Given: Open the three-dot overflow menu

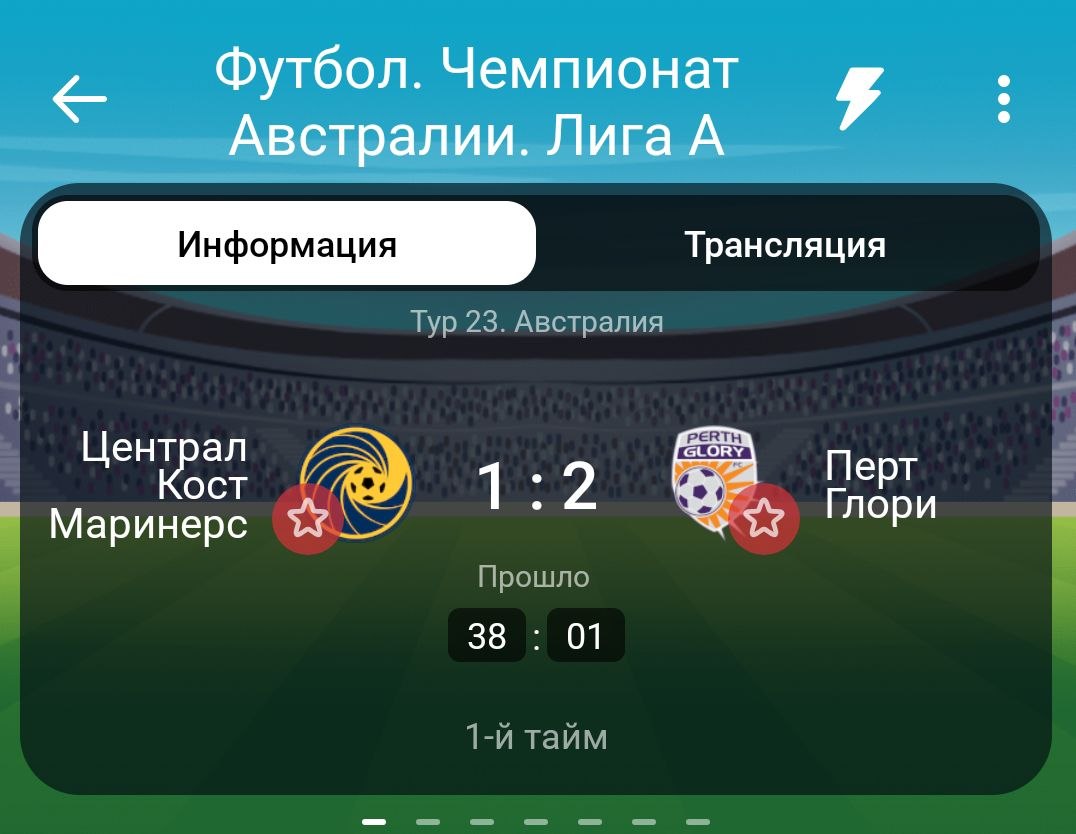Looking at the screenshot, I should pos(1003,99).
